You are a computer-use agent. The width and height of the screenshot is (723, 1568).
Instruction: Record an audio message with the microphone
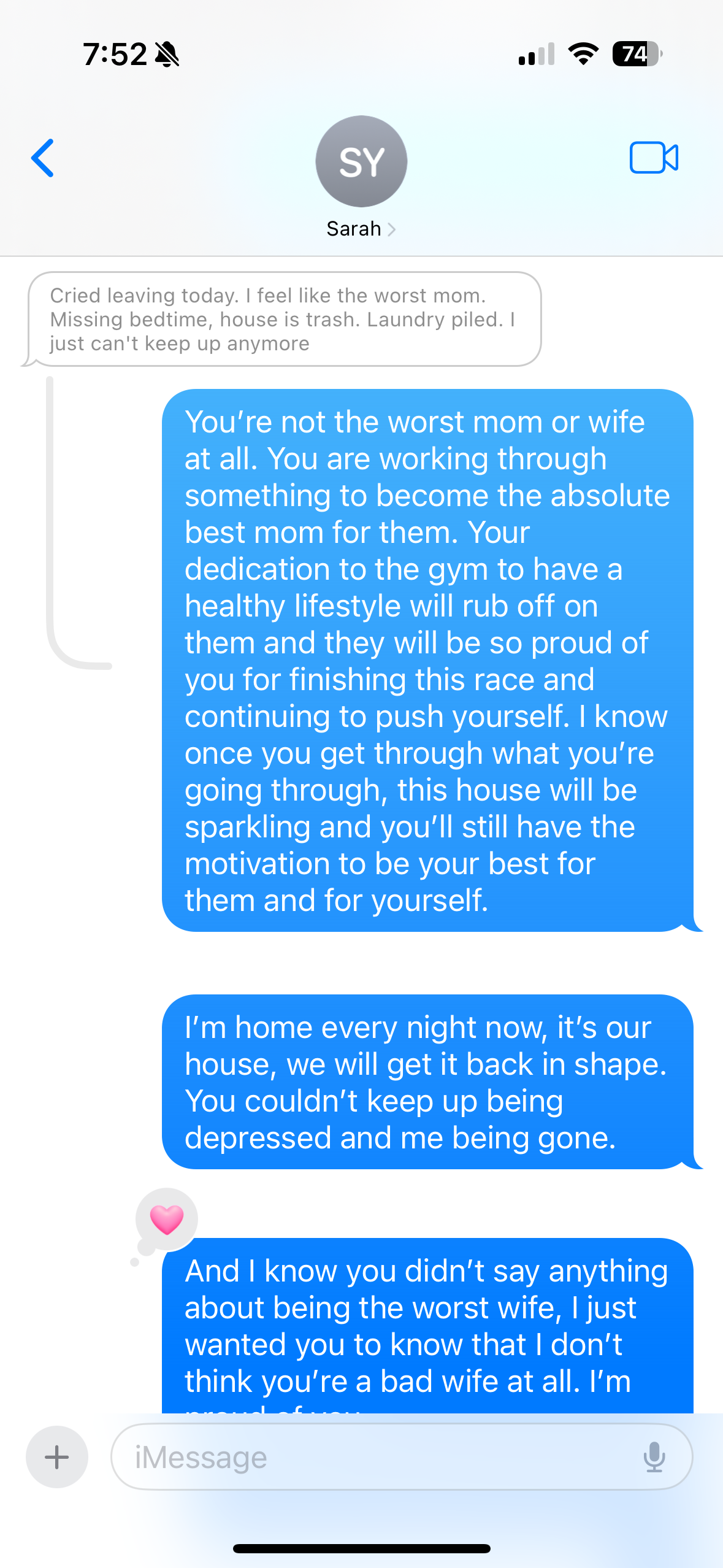coord(654,1457)
